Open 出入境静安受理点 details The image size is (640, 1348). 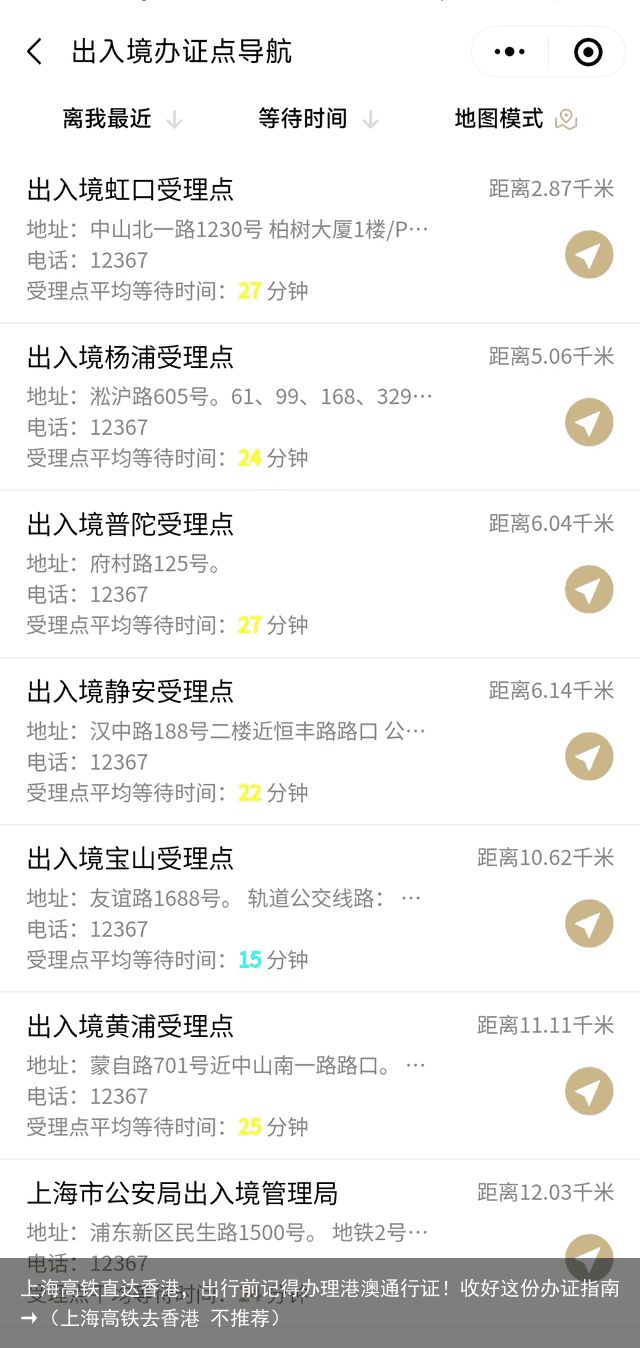pyautogui.click(x=320, y=741)
